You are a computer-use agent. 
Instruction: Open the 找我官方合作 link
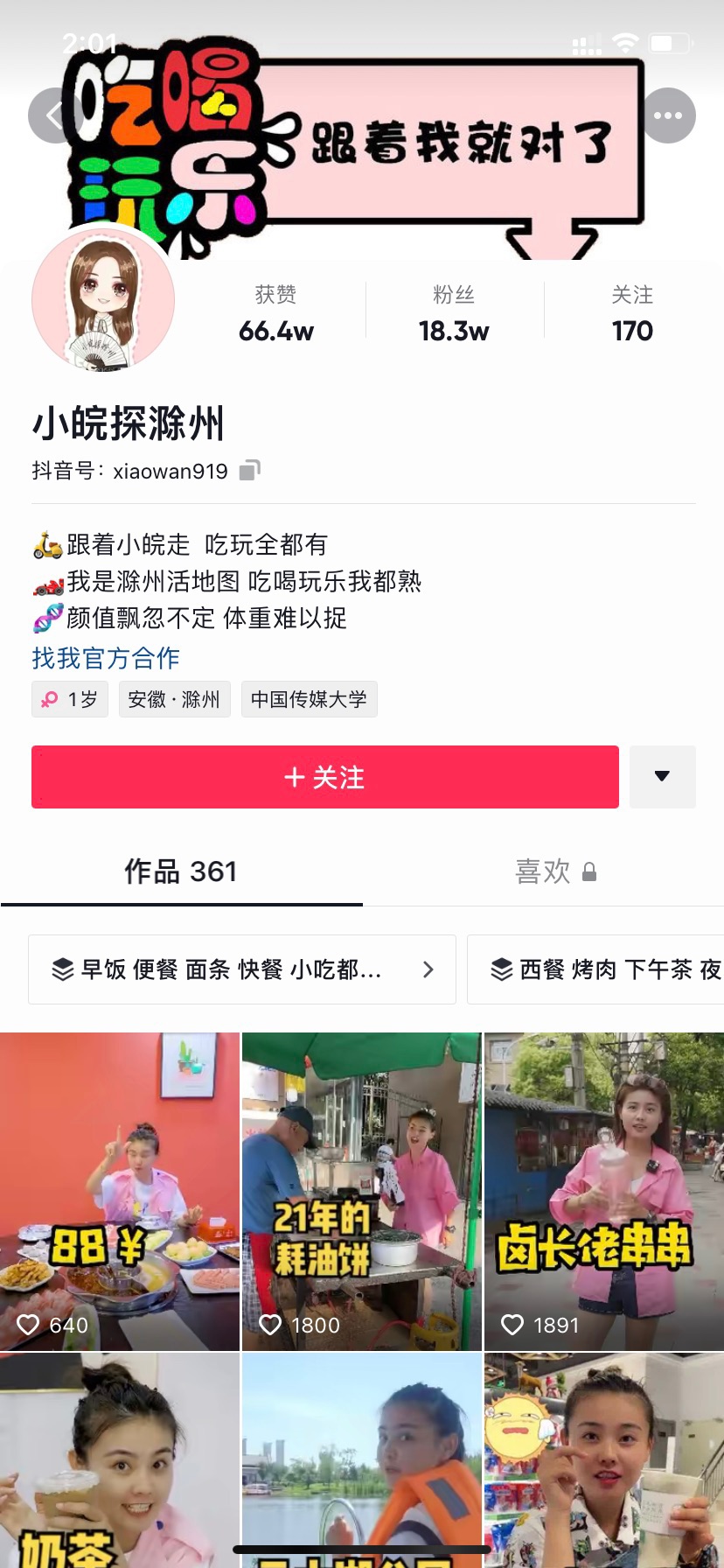106,658
